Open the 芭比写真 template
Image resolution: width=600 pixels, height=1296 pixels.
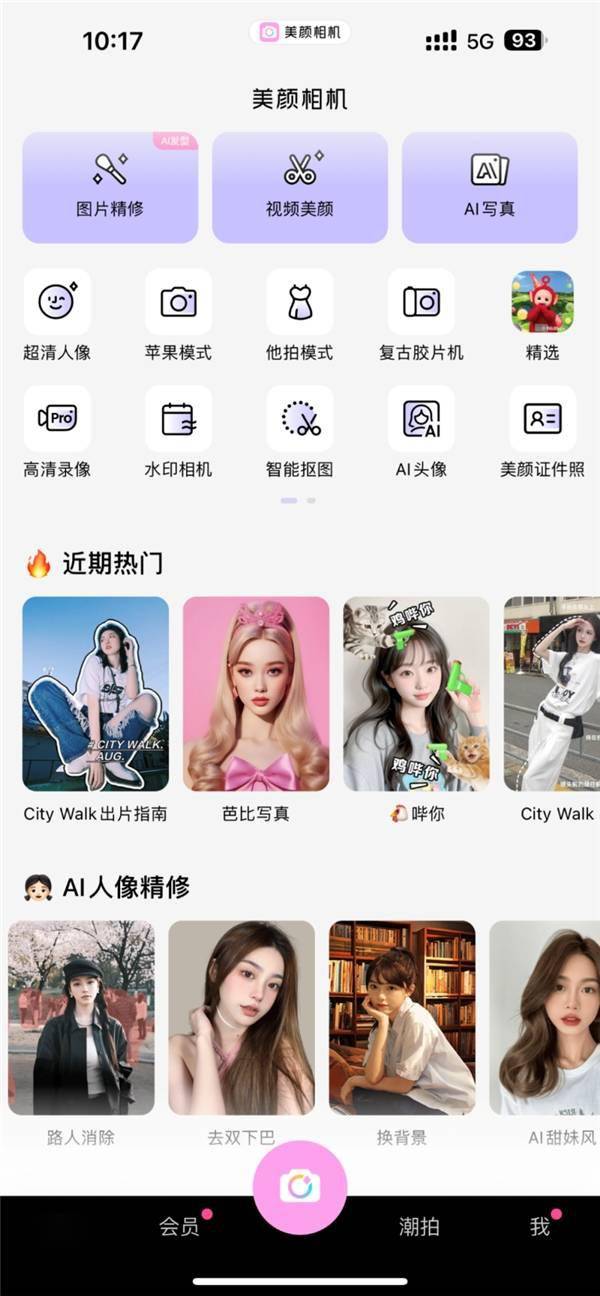click(256, 694)
